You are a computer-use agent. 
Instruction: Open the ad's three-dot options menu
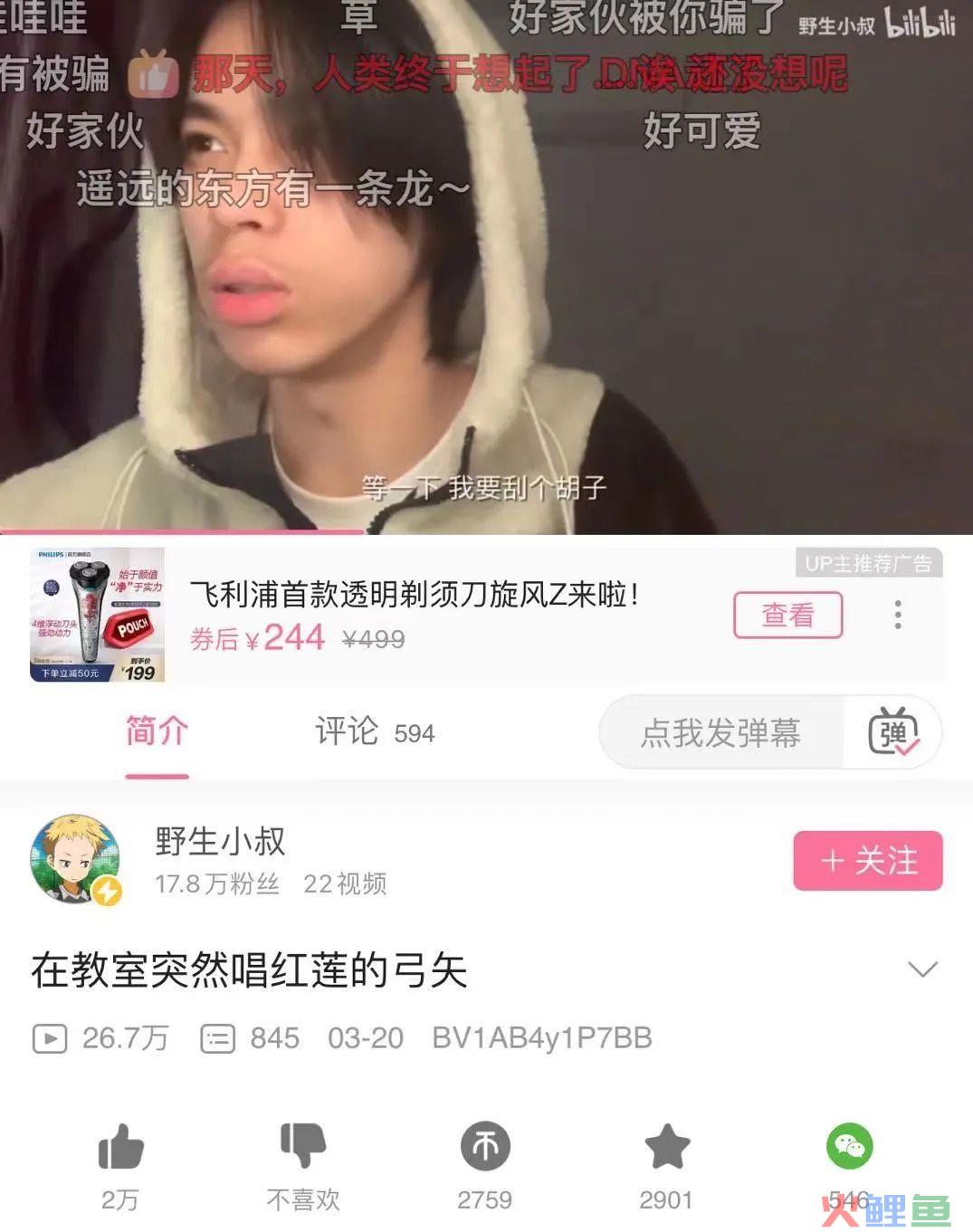click(x=897, y=615)
